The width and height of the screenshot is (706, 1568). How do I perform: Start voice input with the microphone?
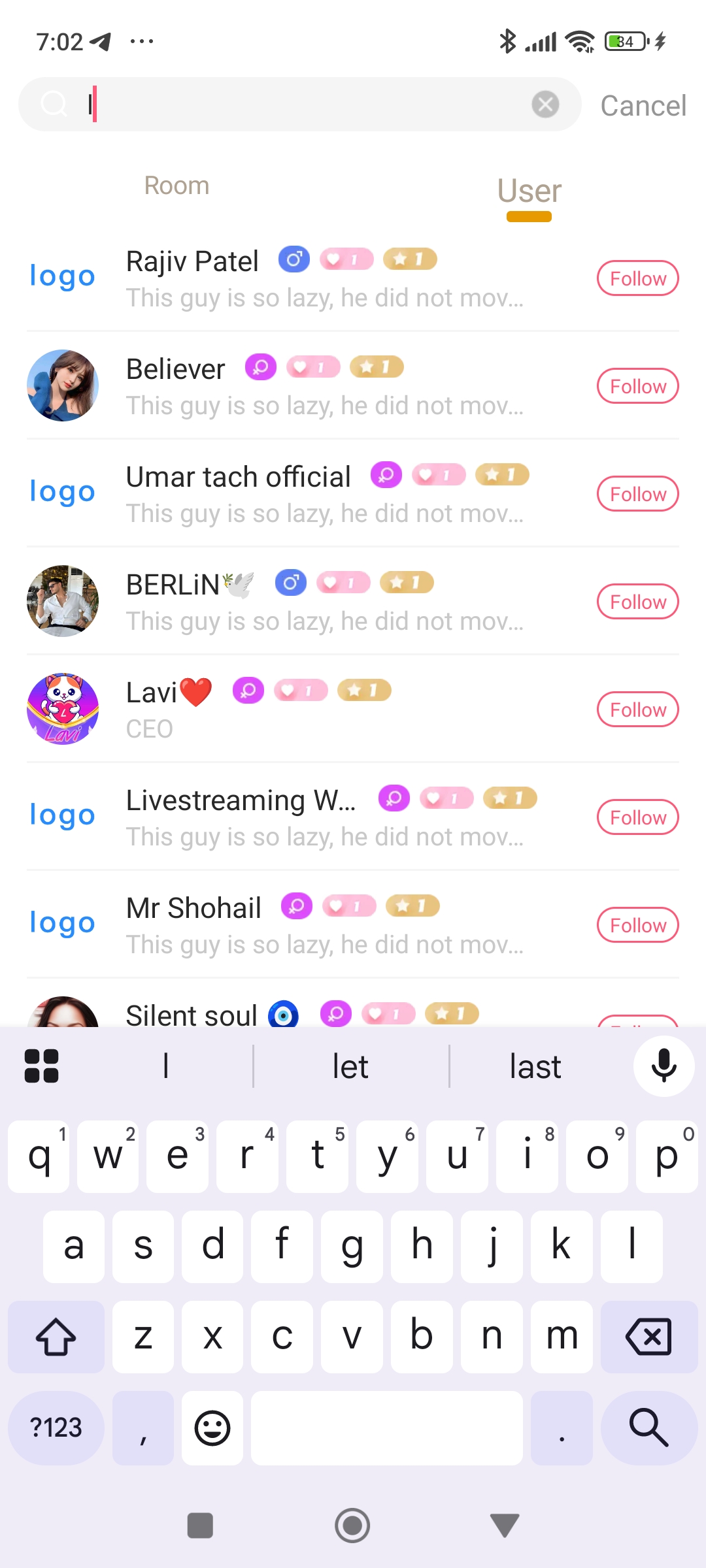click(664, 1066)
